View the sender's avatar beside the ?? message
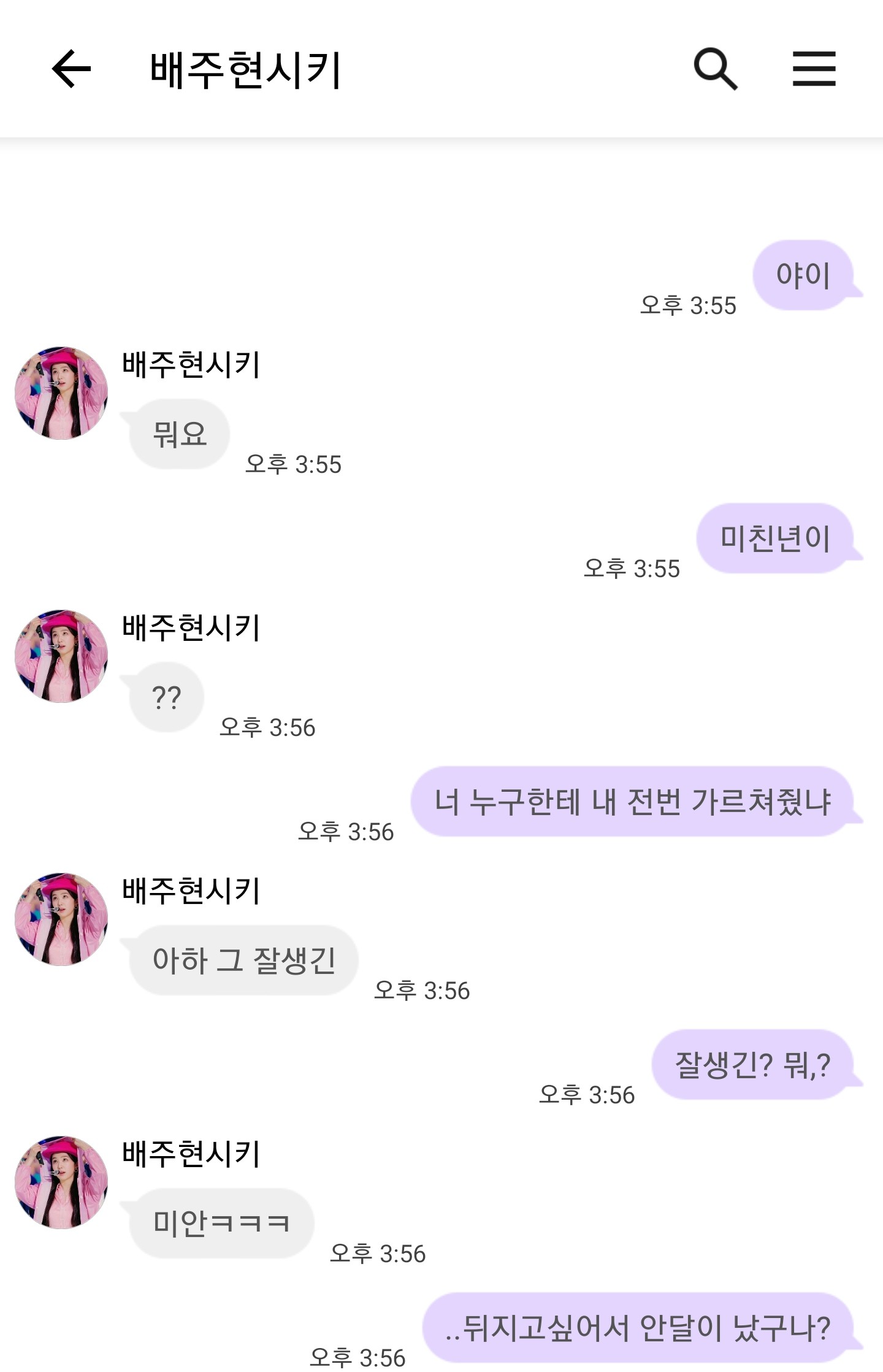 (61, 656)
